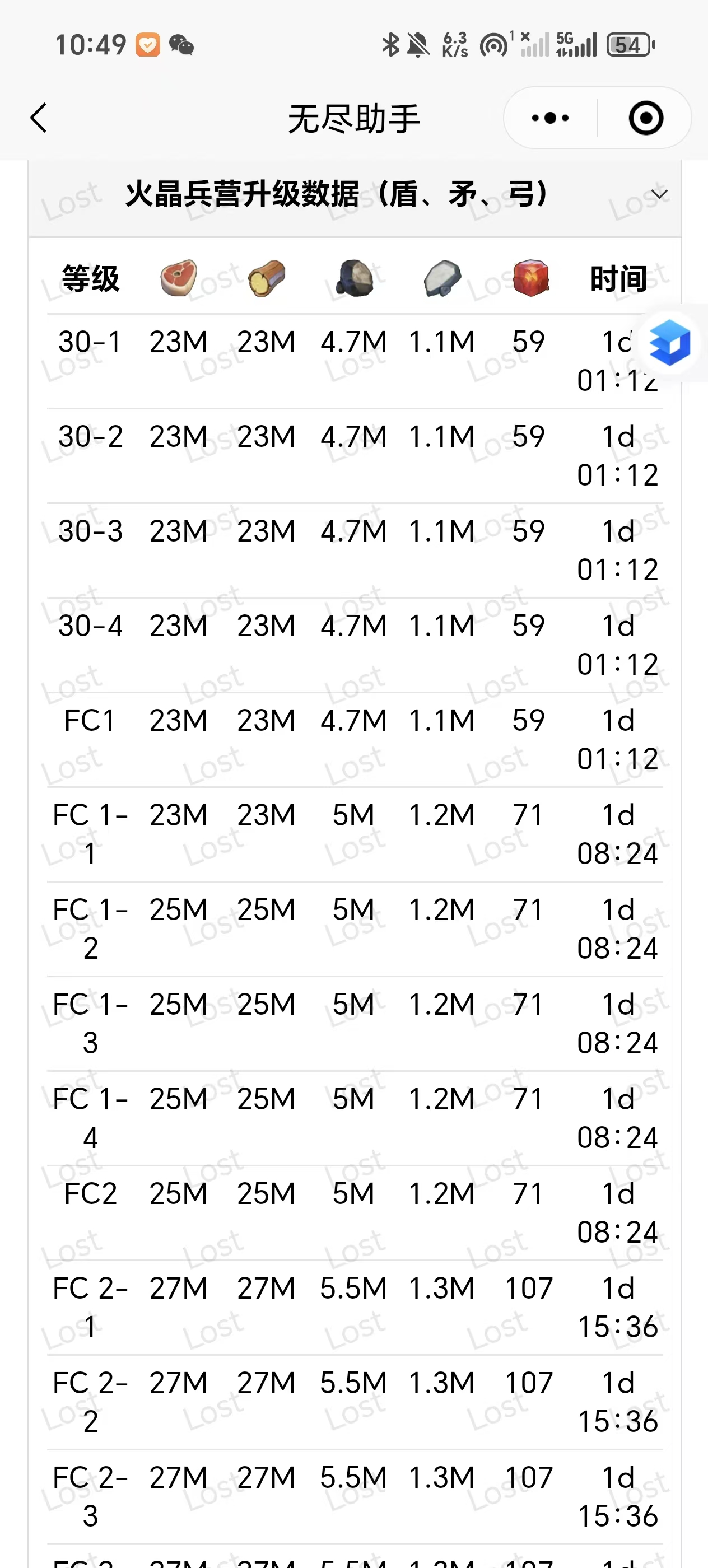The image size is (708, 1568).
Task: Go back using the top-left arrow
Action: pos(39,118)
